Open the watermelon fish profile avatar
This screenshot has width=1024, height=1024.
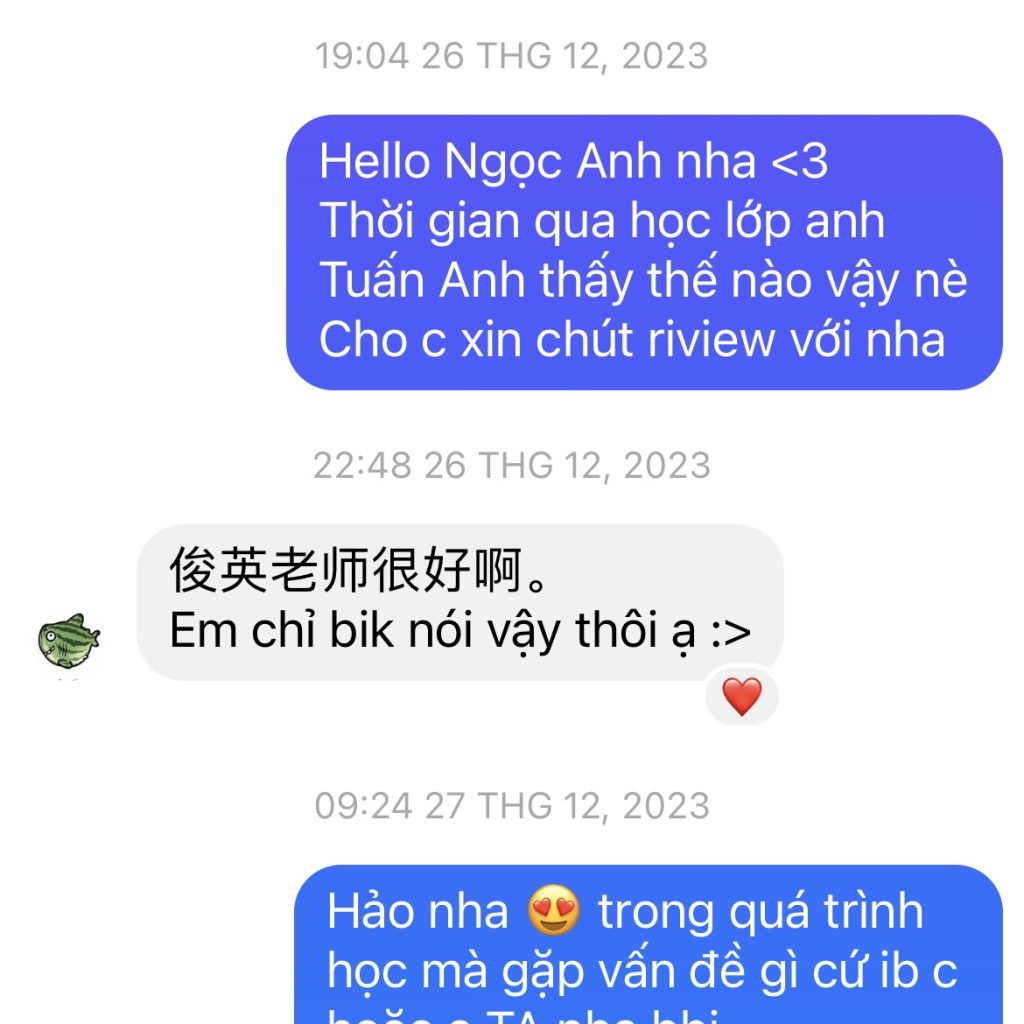click(x=69, y=641)
